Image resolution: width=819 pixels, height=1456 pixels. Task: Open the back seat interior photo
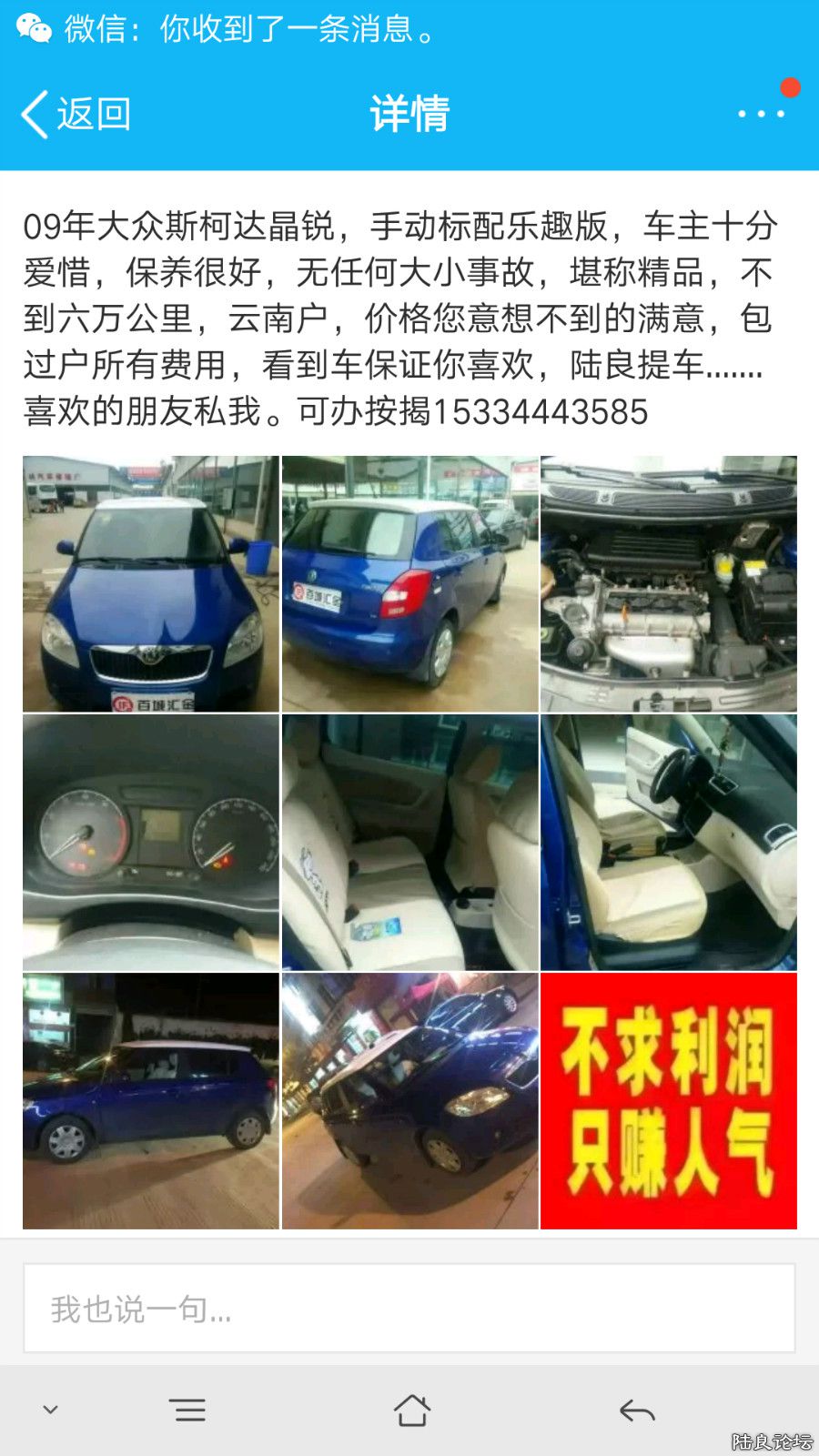[409, 842]
